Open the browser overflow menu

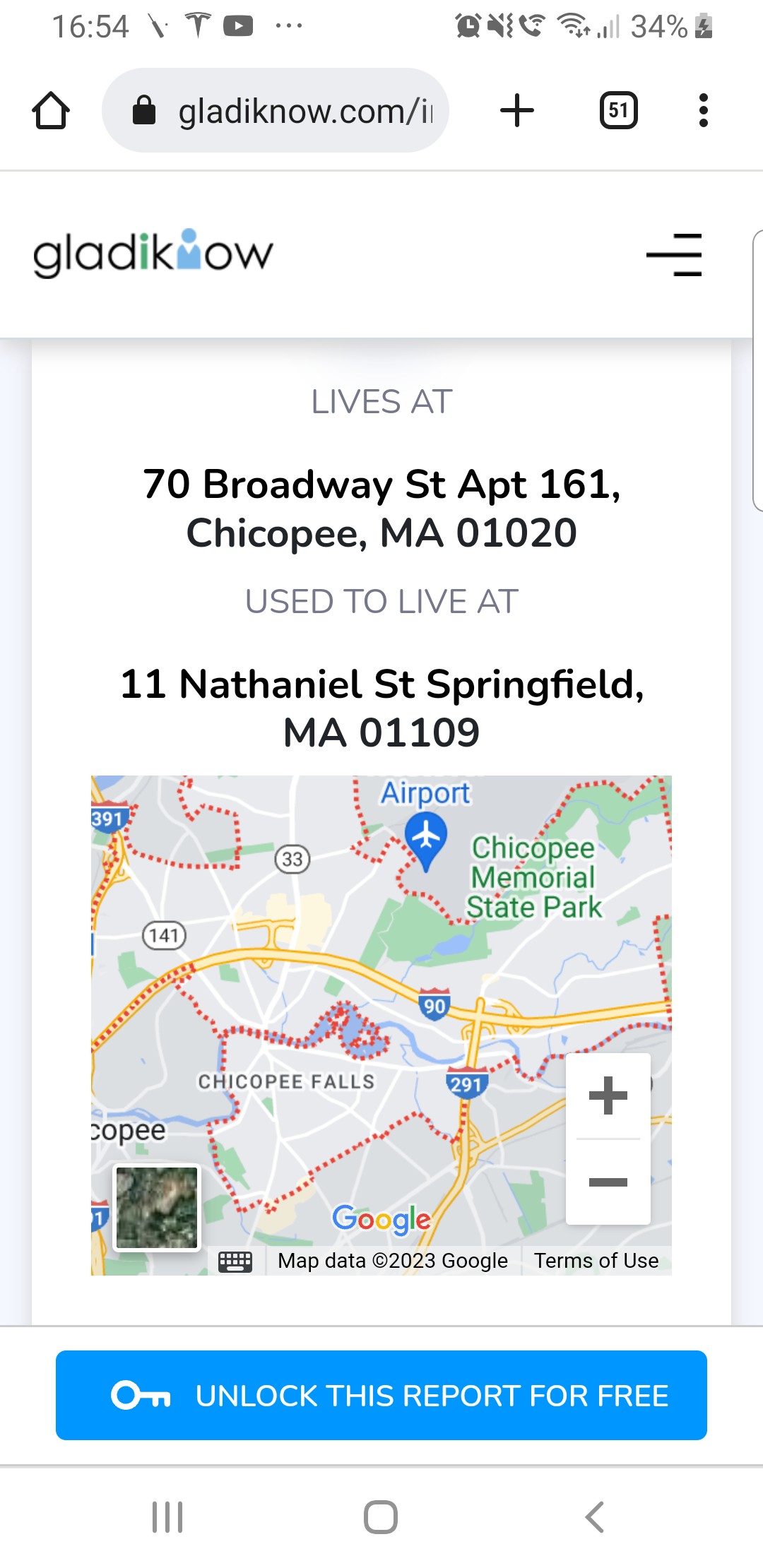[702, 111]
